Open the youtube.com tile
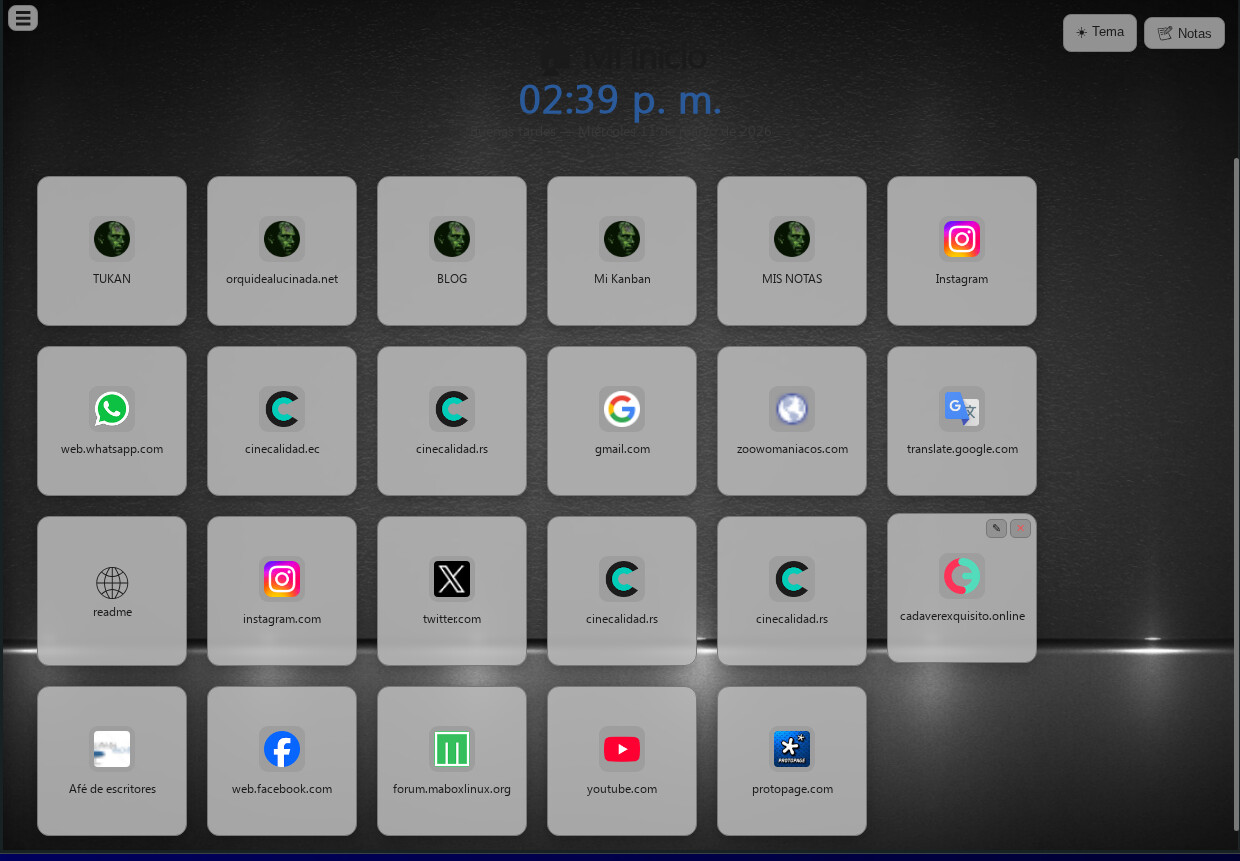This screenshot has width=1240, height=861. click(622, 761)
